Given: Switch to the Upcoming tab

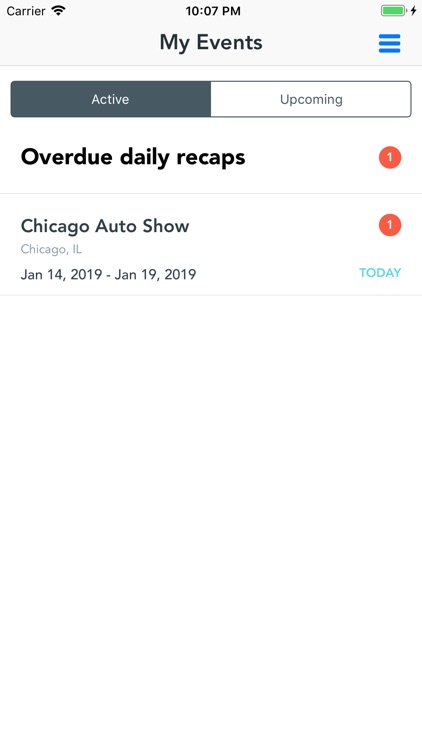Looking at the screenshot, I should pyautogui.click(x=311, y=99).
